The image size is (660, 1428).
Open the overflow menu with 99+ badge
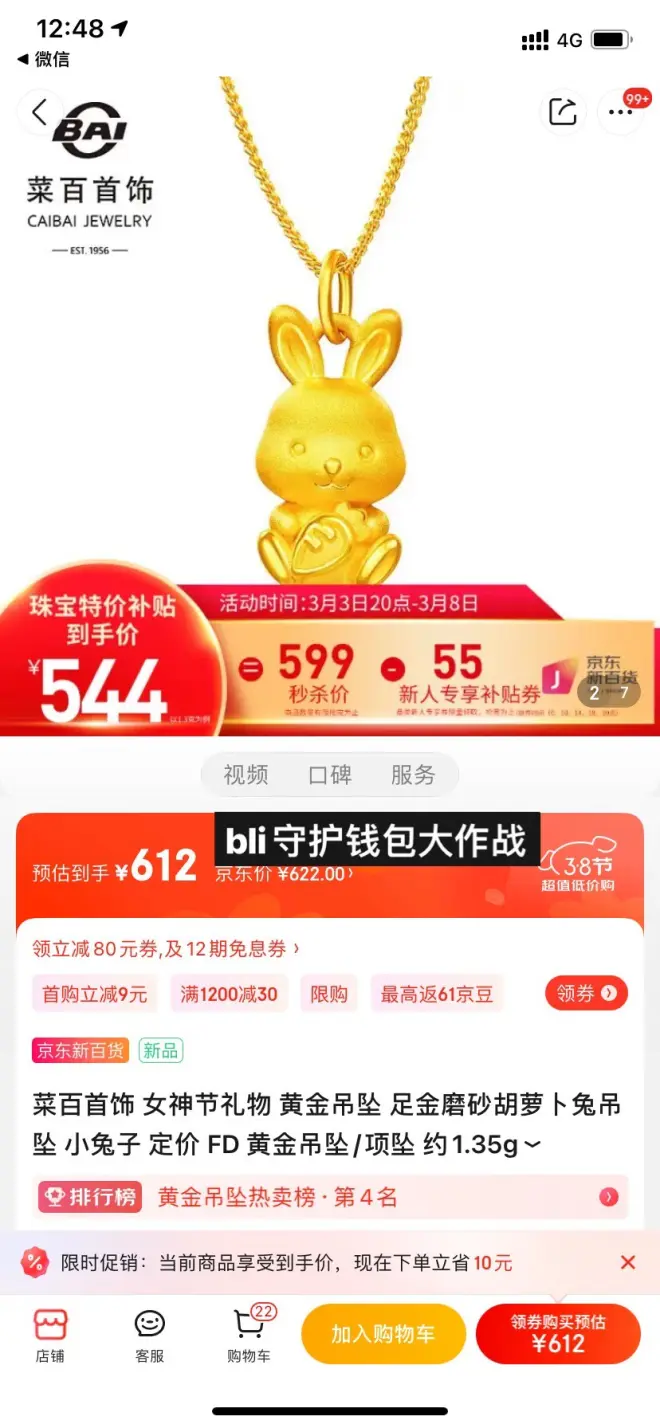click(621, 112)
